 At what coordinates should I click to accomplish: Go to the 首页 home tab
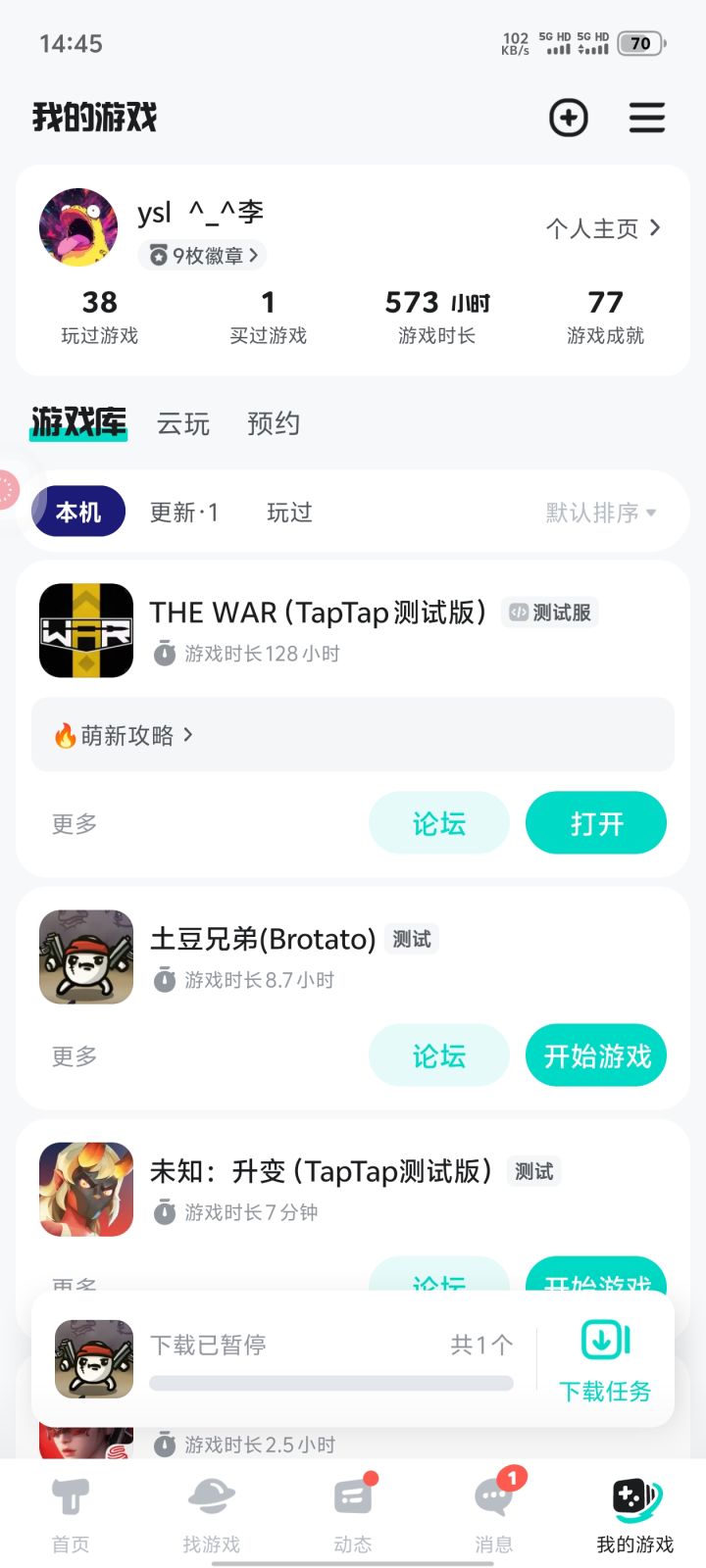coord(71,1514)
